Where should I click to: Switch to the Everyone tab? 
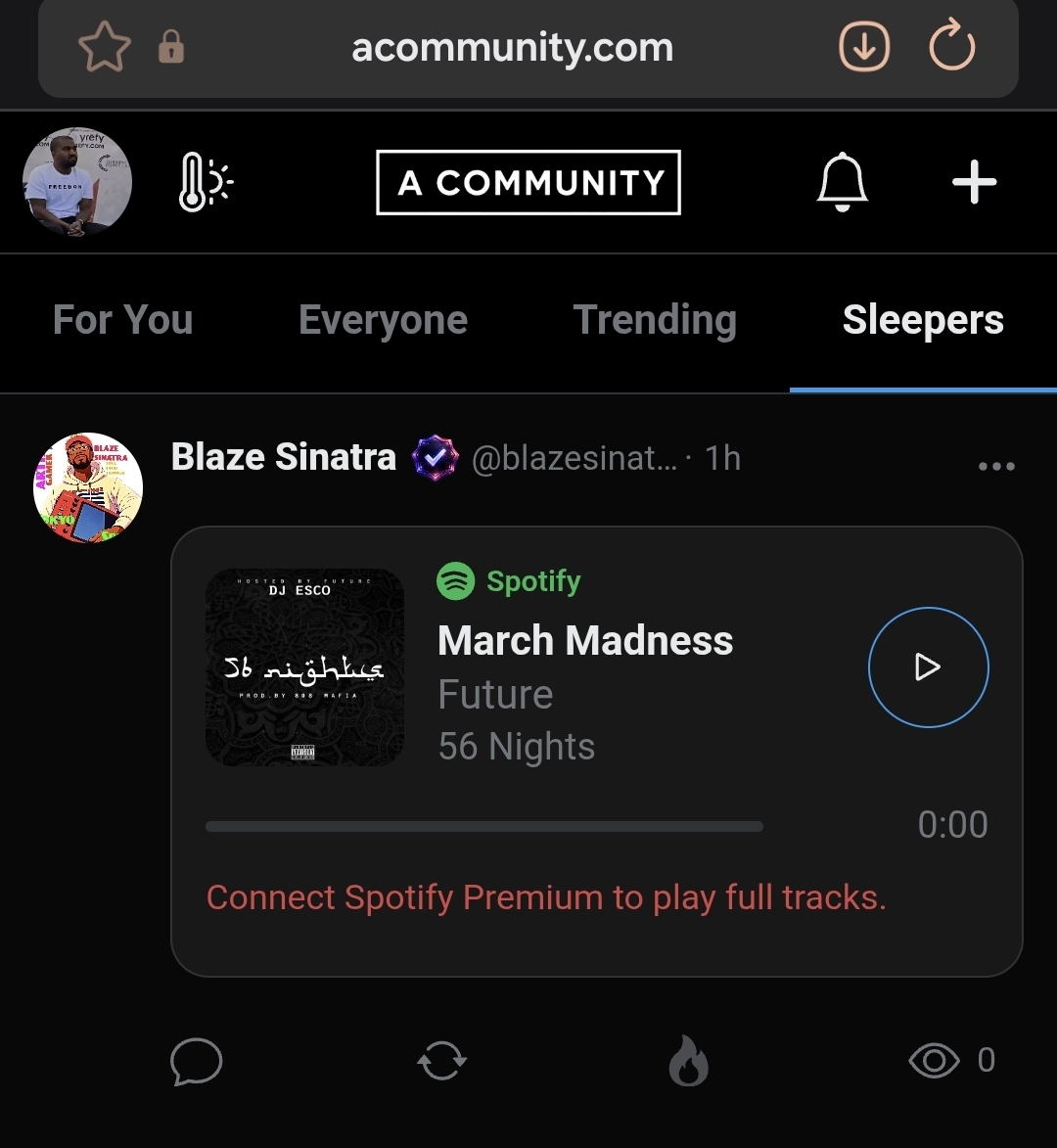383,320
